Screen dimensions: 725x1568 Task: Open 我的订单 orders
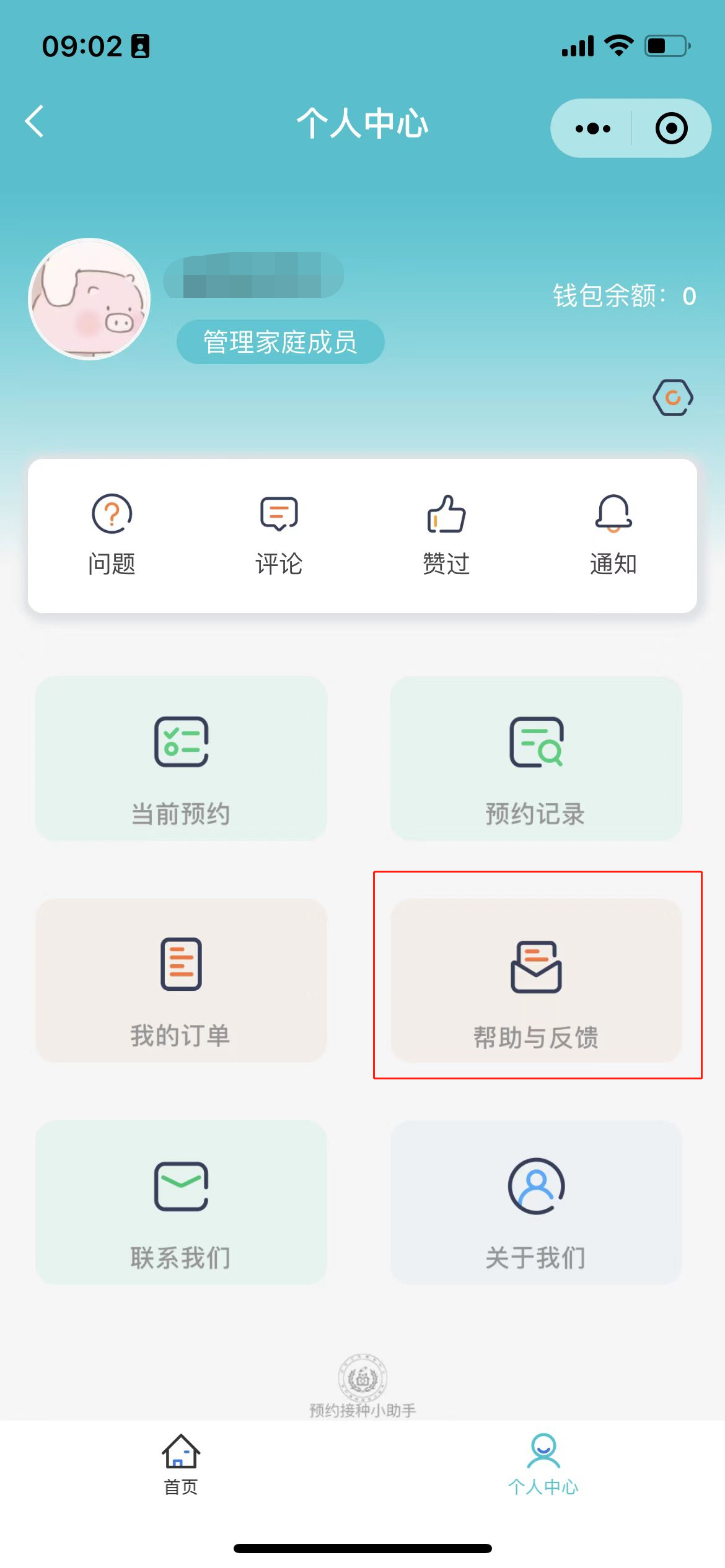pos(181,981)
